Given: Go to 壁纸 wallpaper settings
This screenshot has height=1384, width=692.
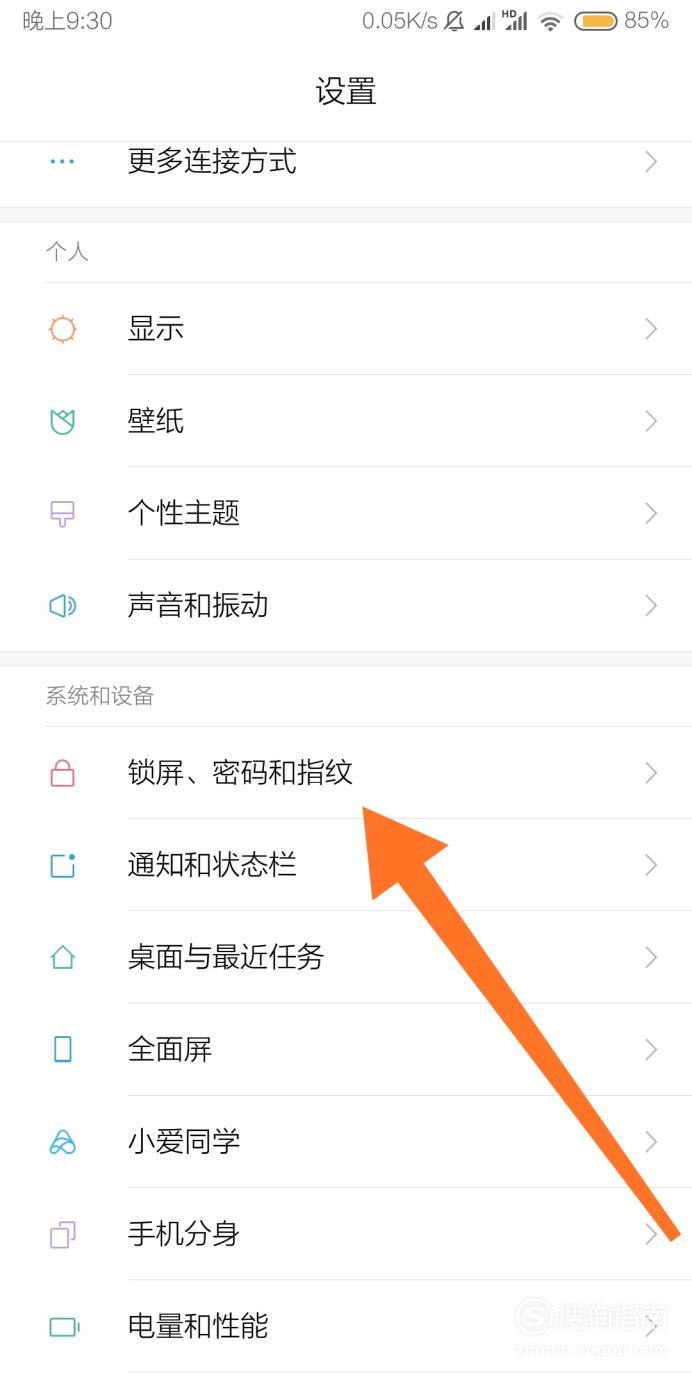Looking at the screenshot, I should (x=346, y=421).
